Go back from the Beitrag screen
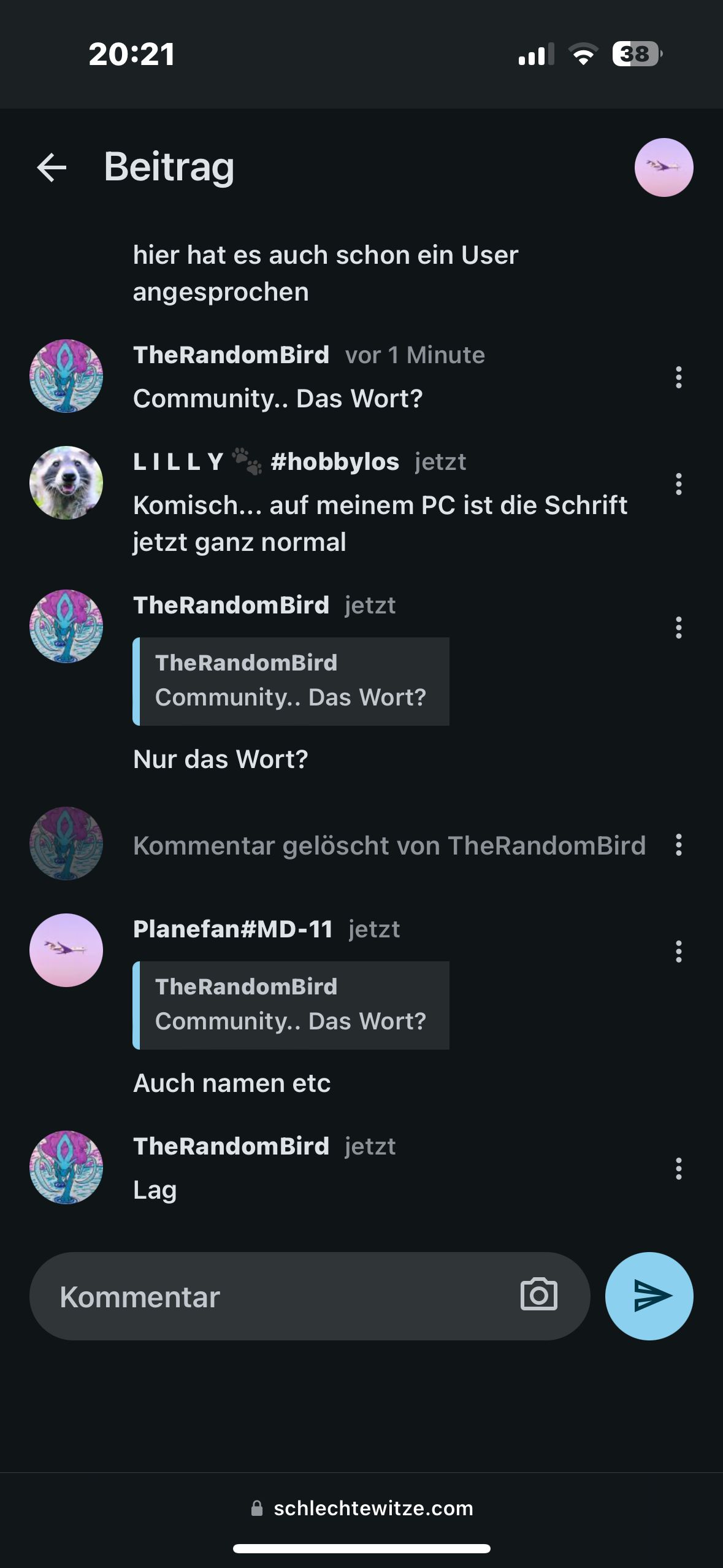The height and width of the screenshot is (1568, 723). 52,167
